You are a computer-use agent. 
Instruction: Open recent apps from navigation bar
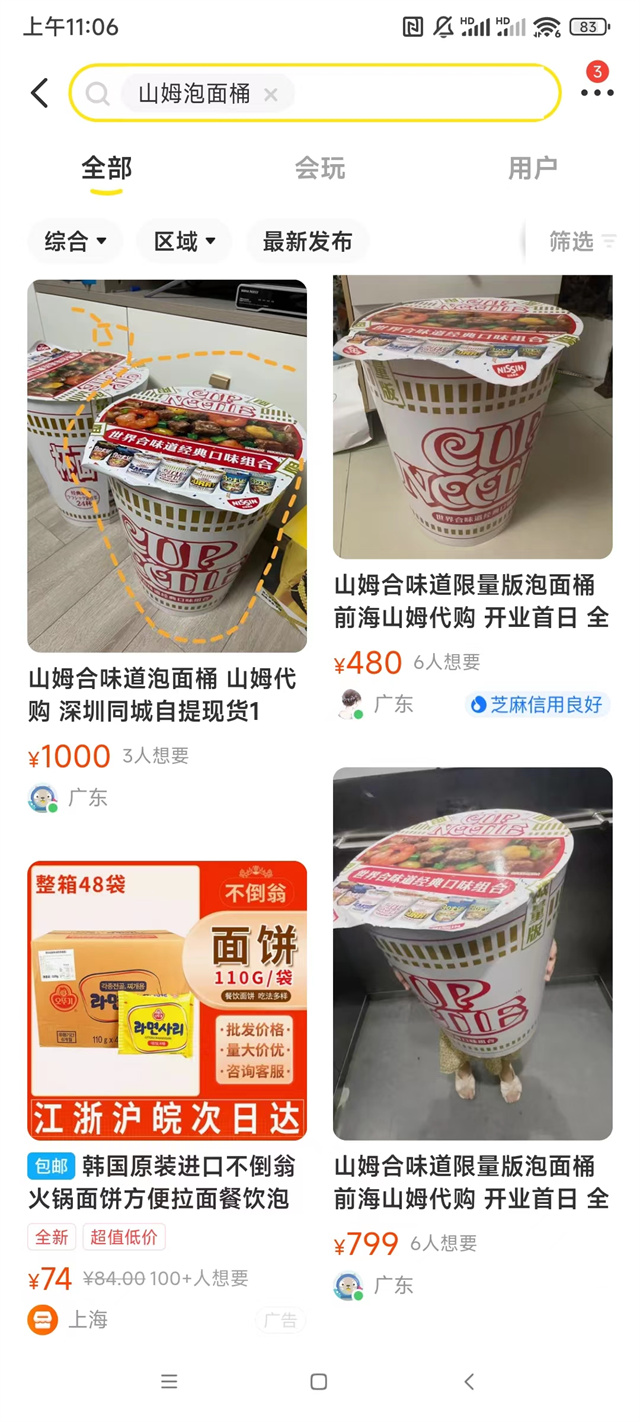pos(169,1381)
